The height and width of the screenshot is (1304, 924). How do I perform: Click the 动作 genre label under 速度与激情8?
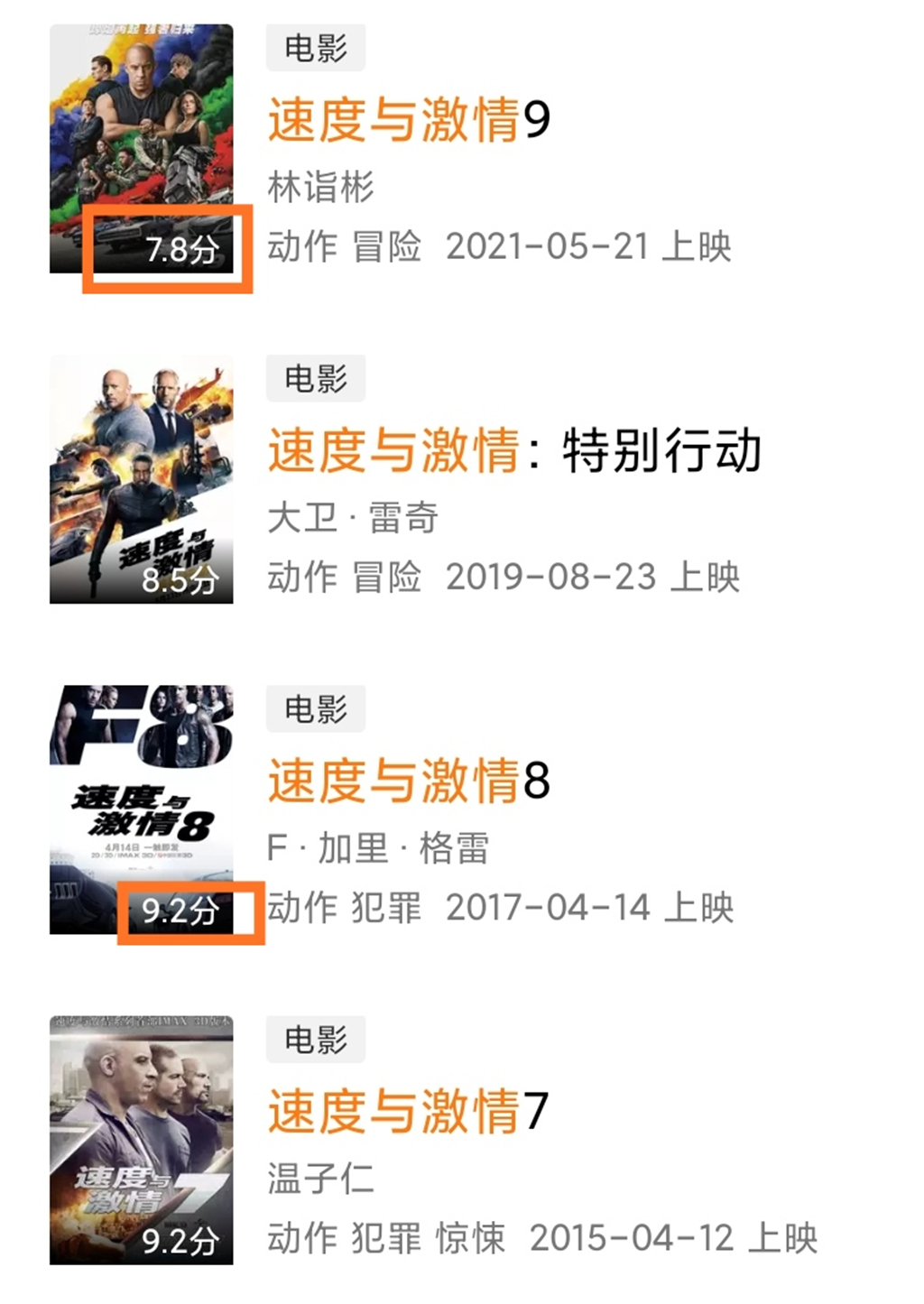click(x=301, y=907)
